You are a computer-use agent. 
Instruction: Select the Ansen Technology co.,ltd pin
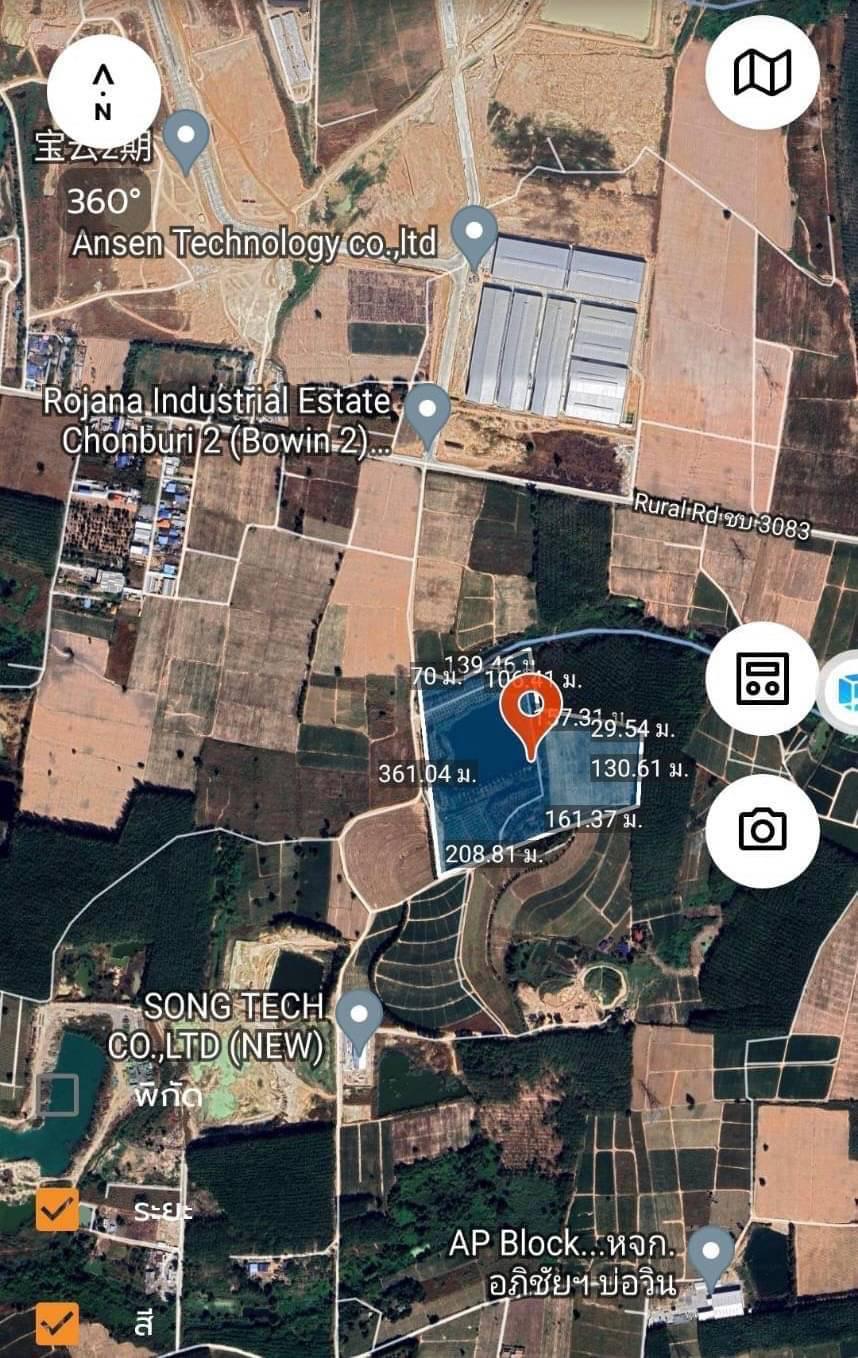474,232
